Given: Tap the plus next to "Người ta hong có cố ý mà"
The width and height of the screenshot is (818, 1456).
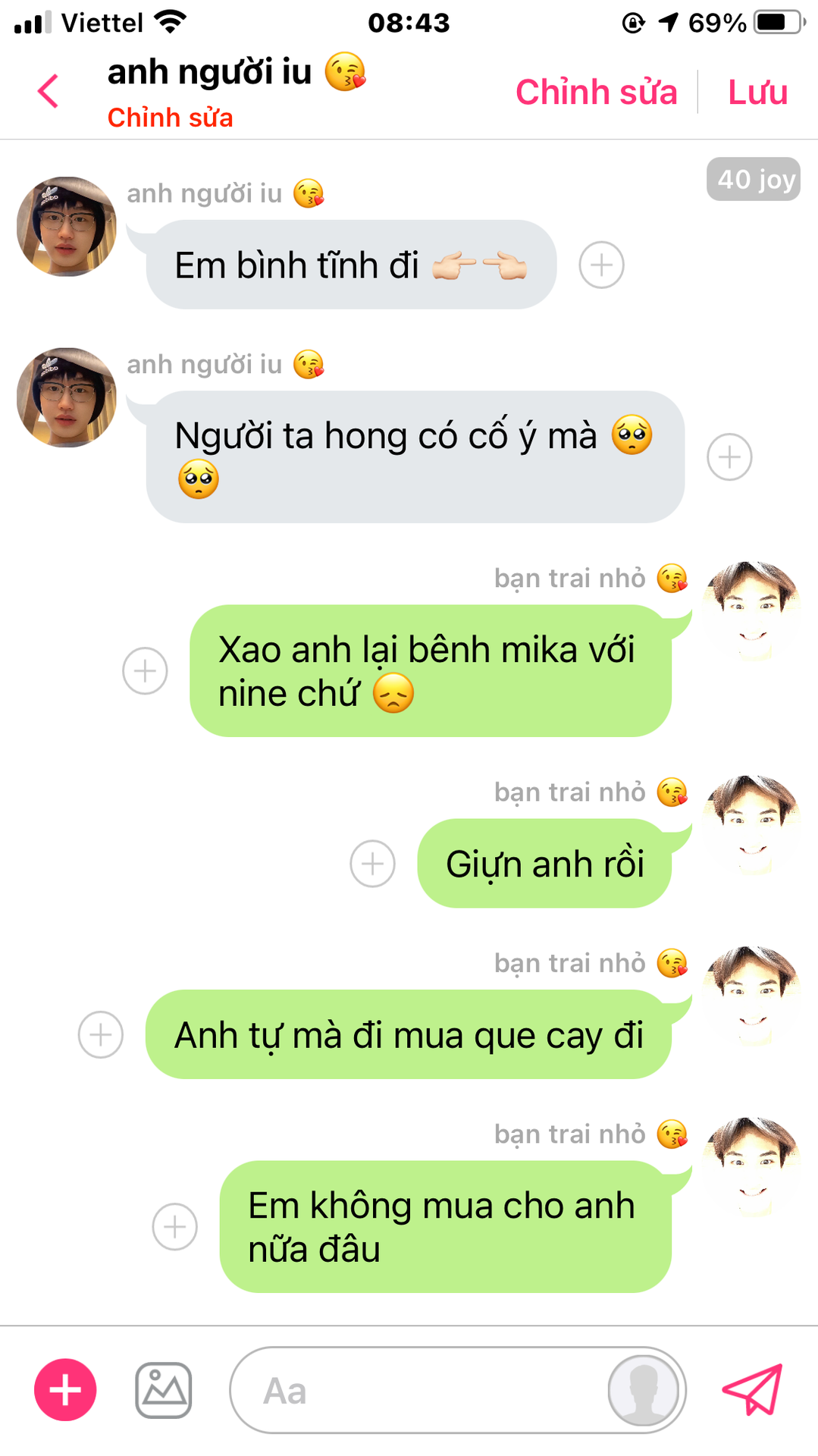Looking at the screenshot, I should coord(729,457).
